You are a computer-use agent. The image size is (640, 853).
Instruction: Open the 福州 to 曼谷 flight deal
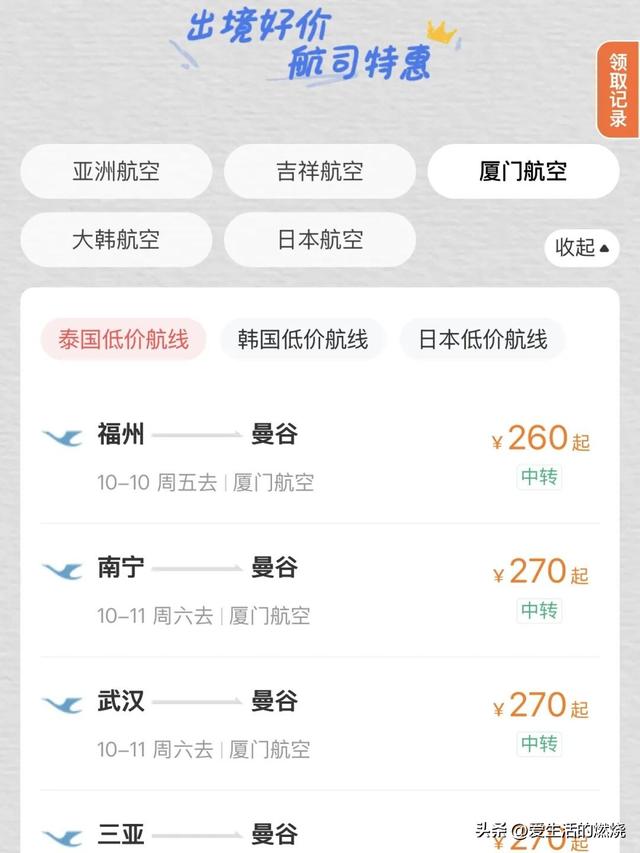click(x=320, y=457)
